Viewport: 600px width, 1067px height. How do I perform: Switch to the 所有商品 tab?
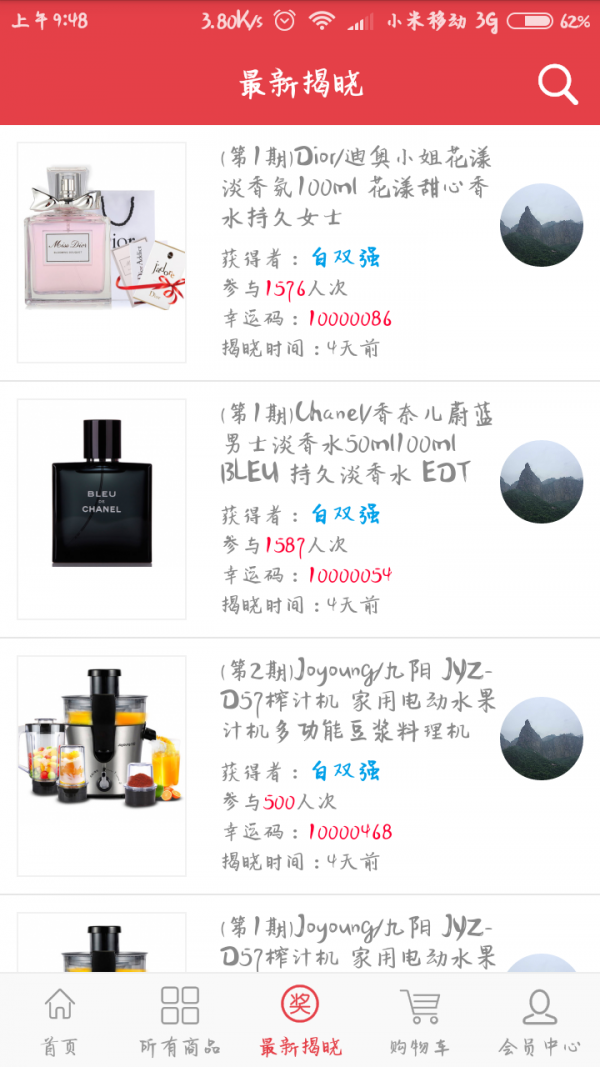[x=180, y=1021]
